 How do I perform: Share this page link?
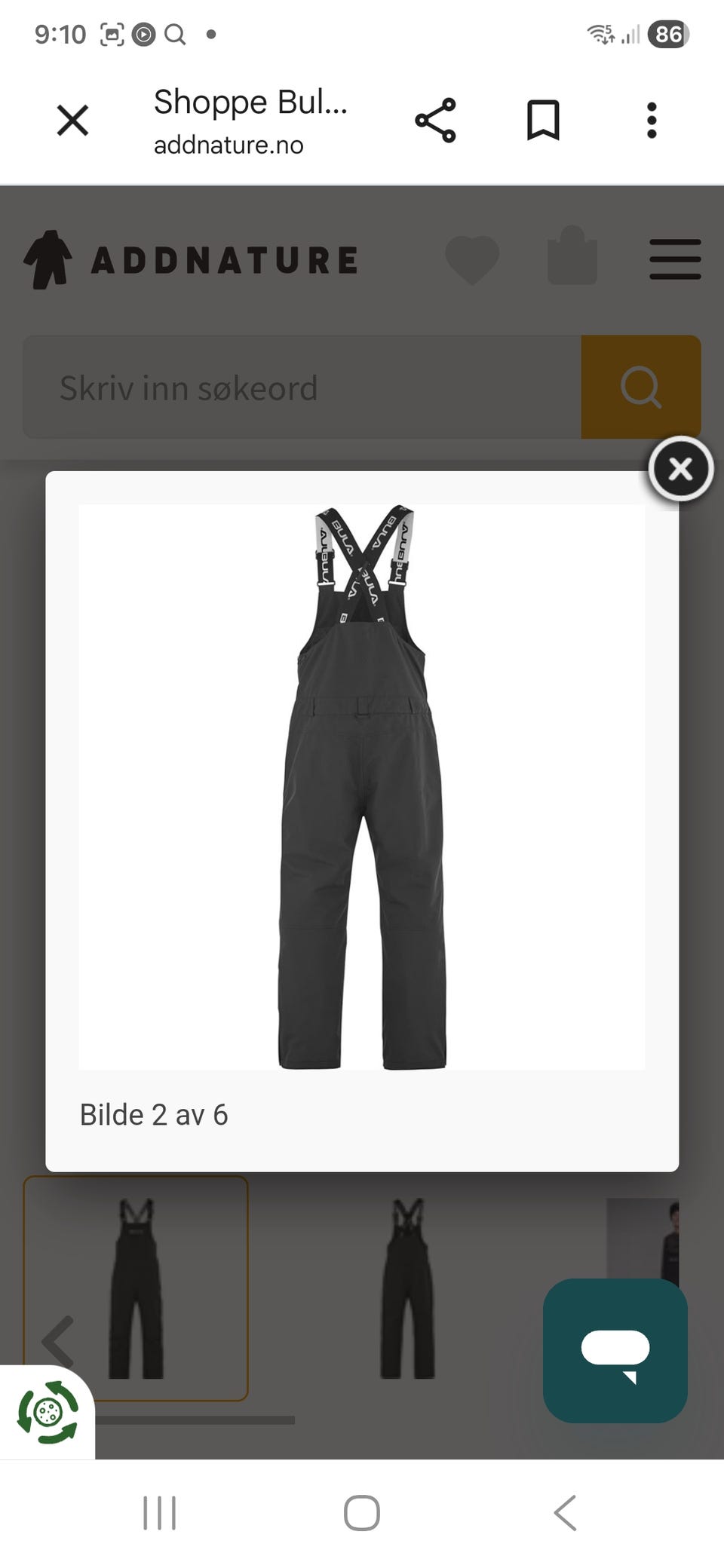pos(435,121)
